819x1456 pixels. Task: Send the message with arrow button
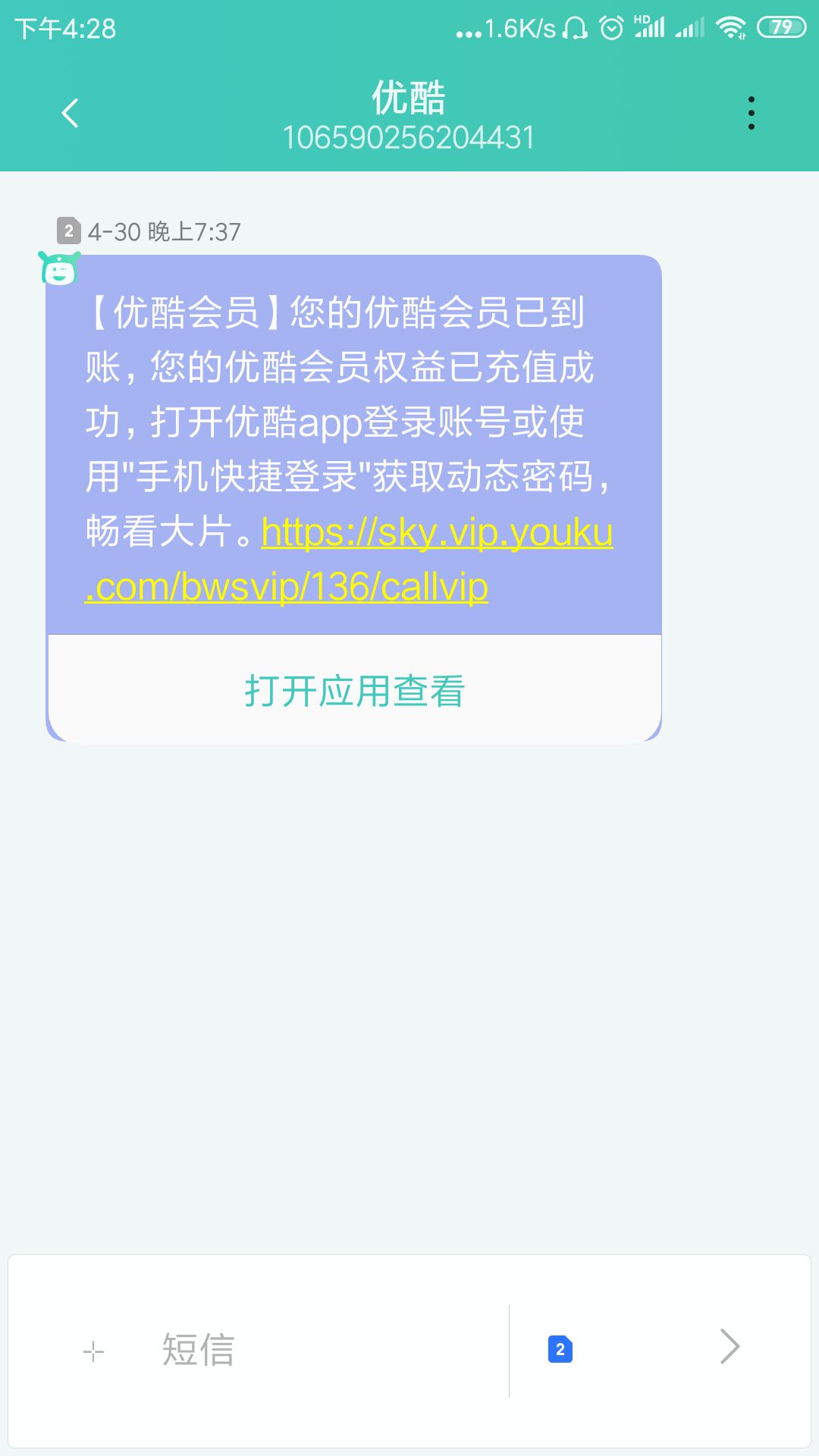click(x=730, y=1347)
